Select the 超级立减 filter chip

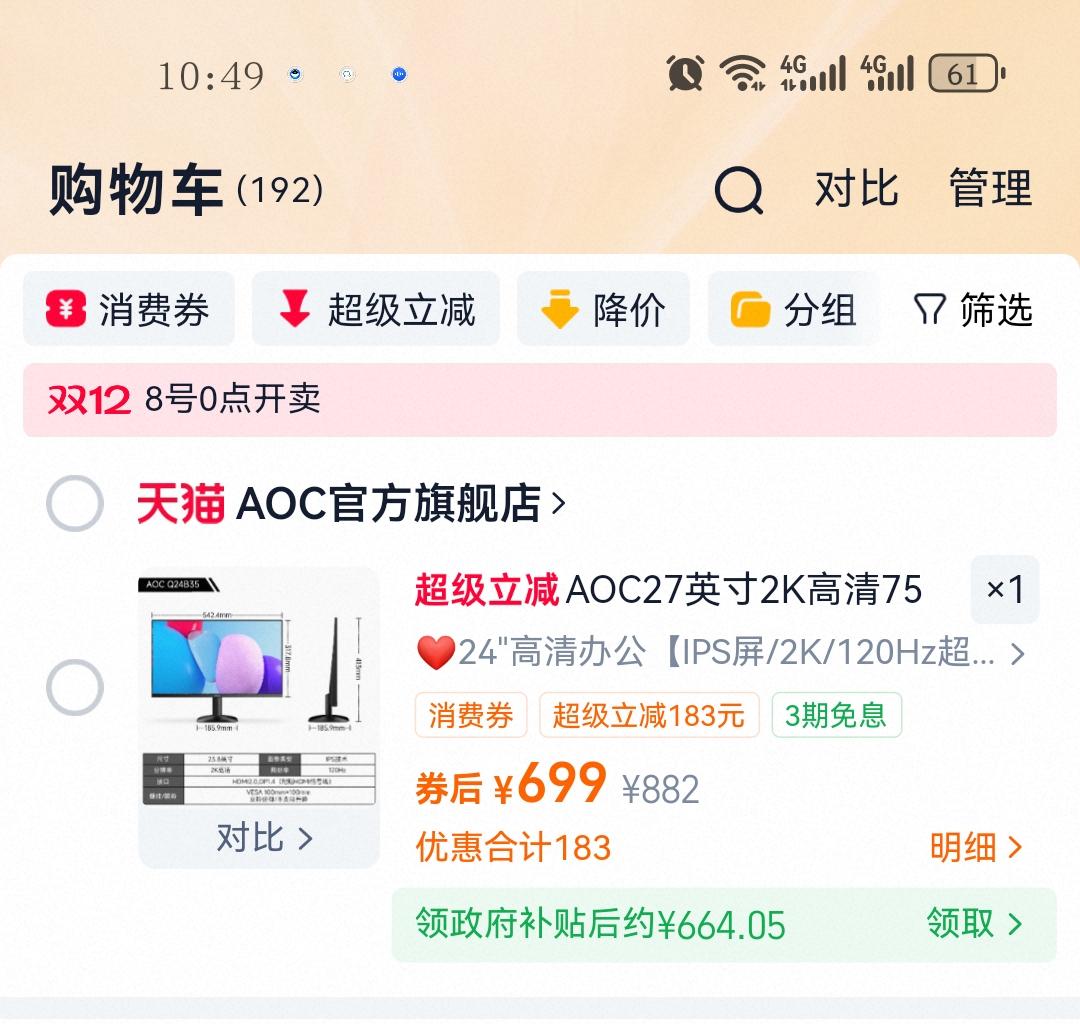pyautogui.click(x=376, y=310)
